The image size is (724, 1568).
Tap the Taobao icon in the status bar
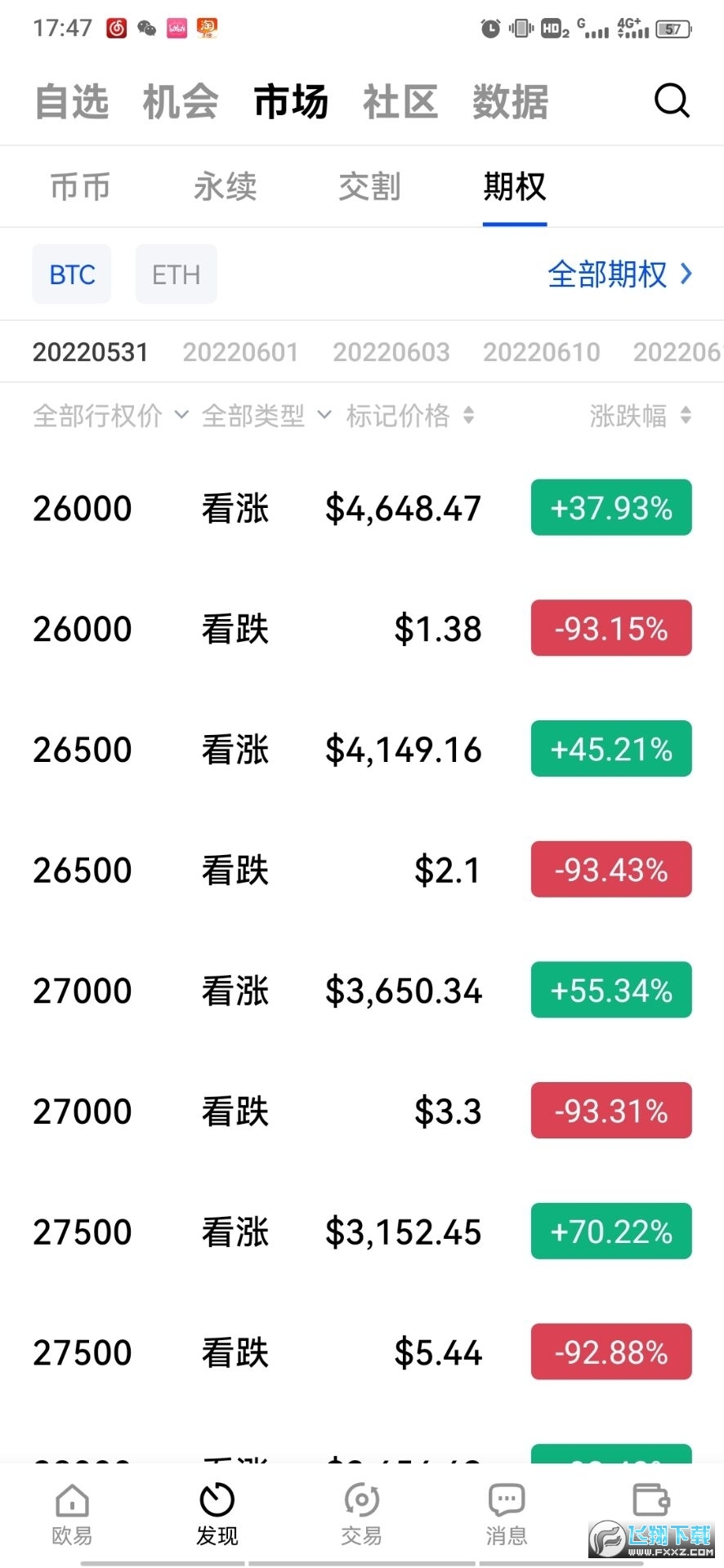(x=207, y=27)
